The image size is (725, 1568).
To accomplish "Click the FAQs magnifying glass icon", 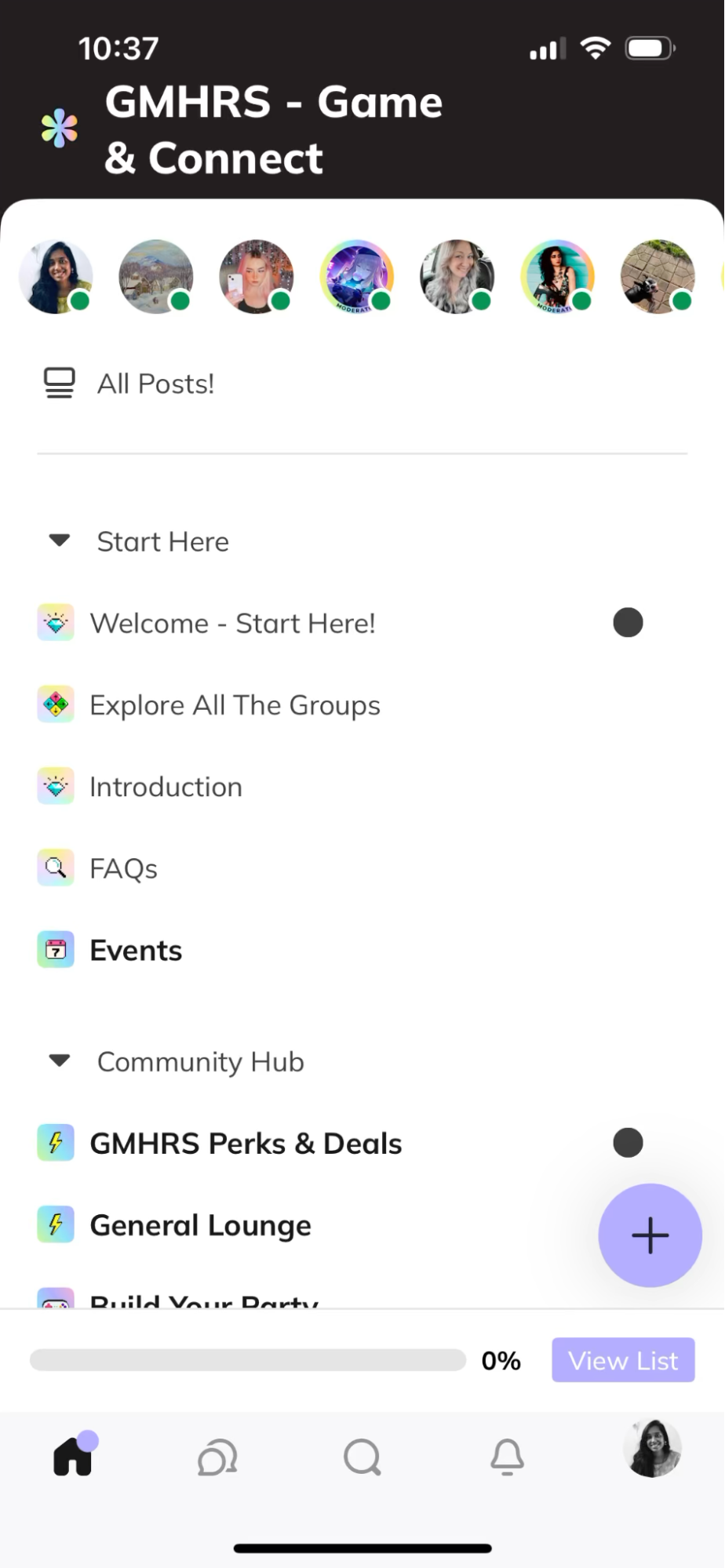I will pyautogui.click(x=55, y=868).
